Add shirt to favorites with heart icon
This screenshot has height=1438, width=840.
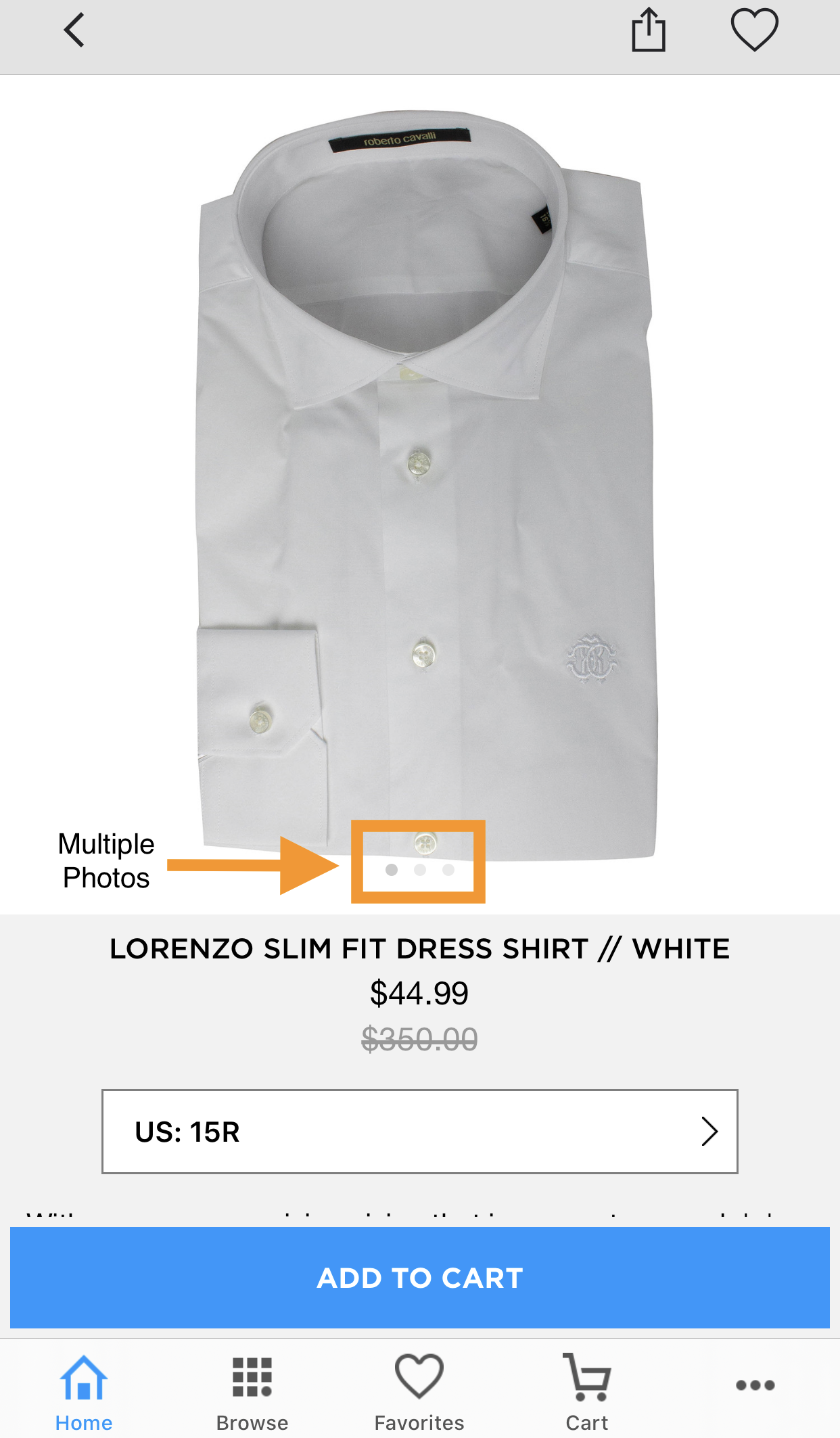755,30
